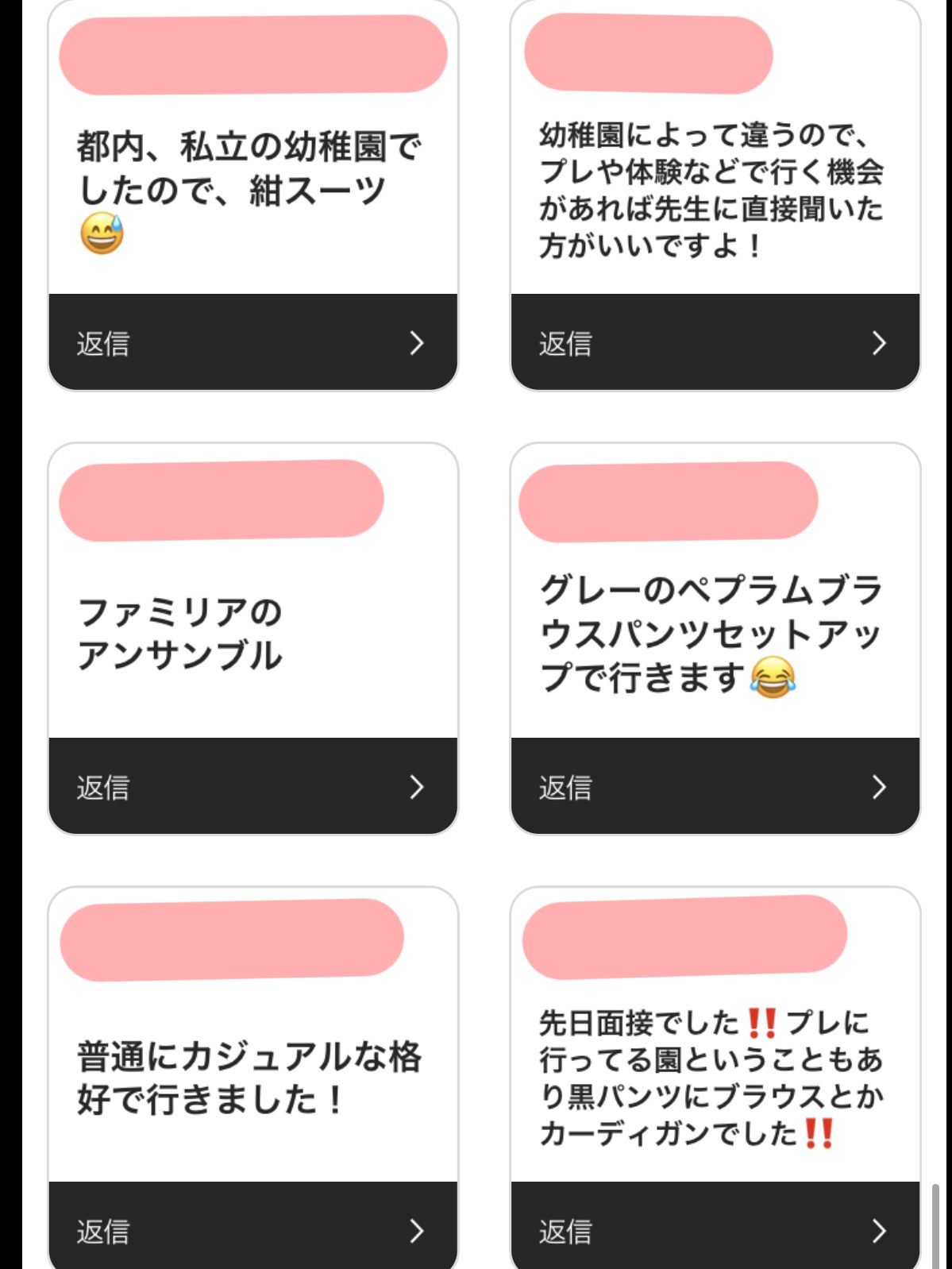Tap 返信 under ファミリアのアンサンブル
The height and width of the screenshot is (1269, 952).
pos(252,786)
